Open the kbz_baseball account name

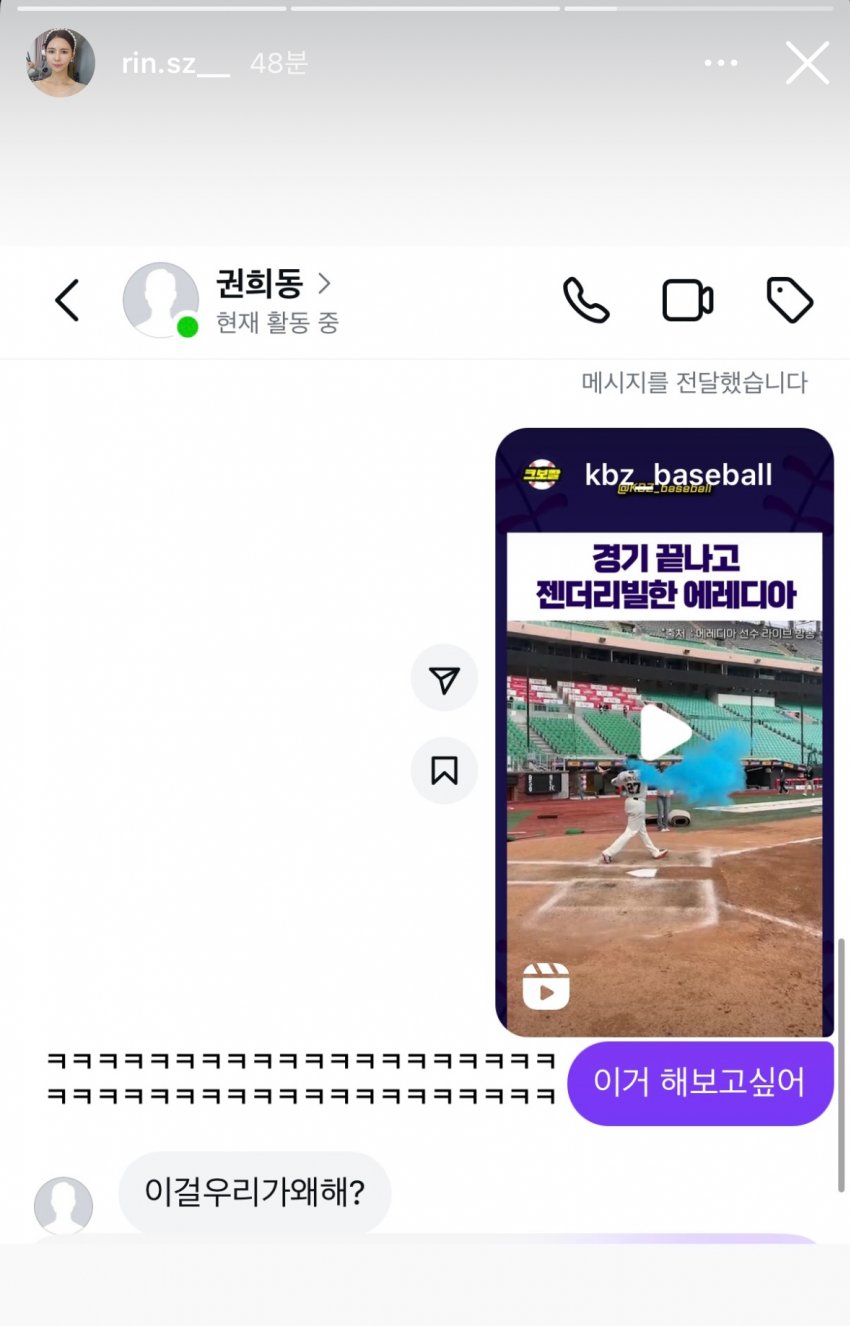click(x=675, y=475)
